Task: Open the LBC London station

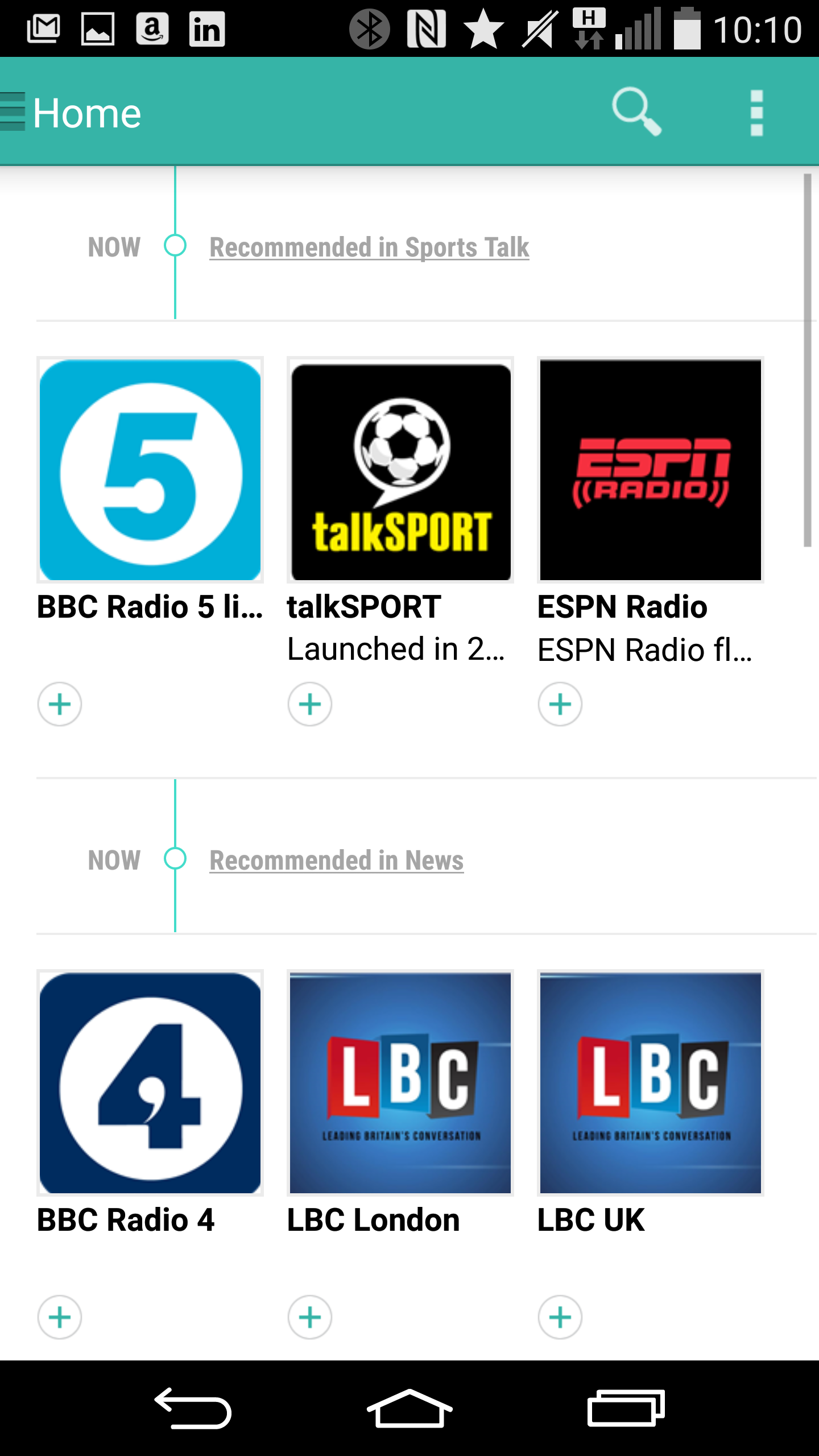Action: [x=400, y=1083]
